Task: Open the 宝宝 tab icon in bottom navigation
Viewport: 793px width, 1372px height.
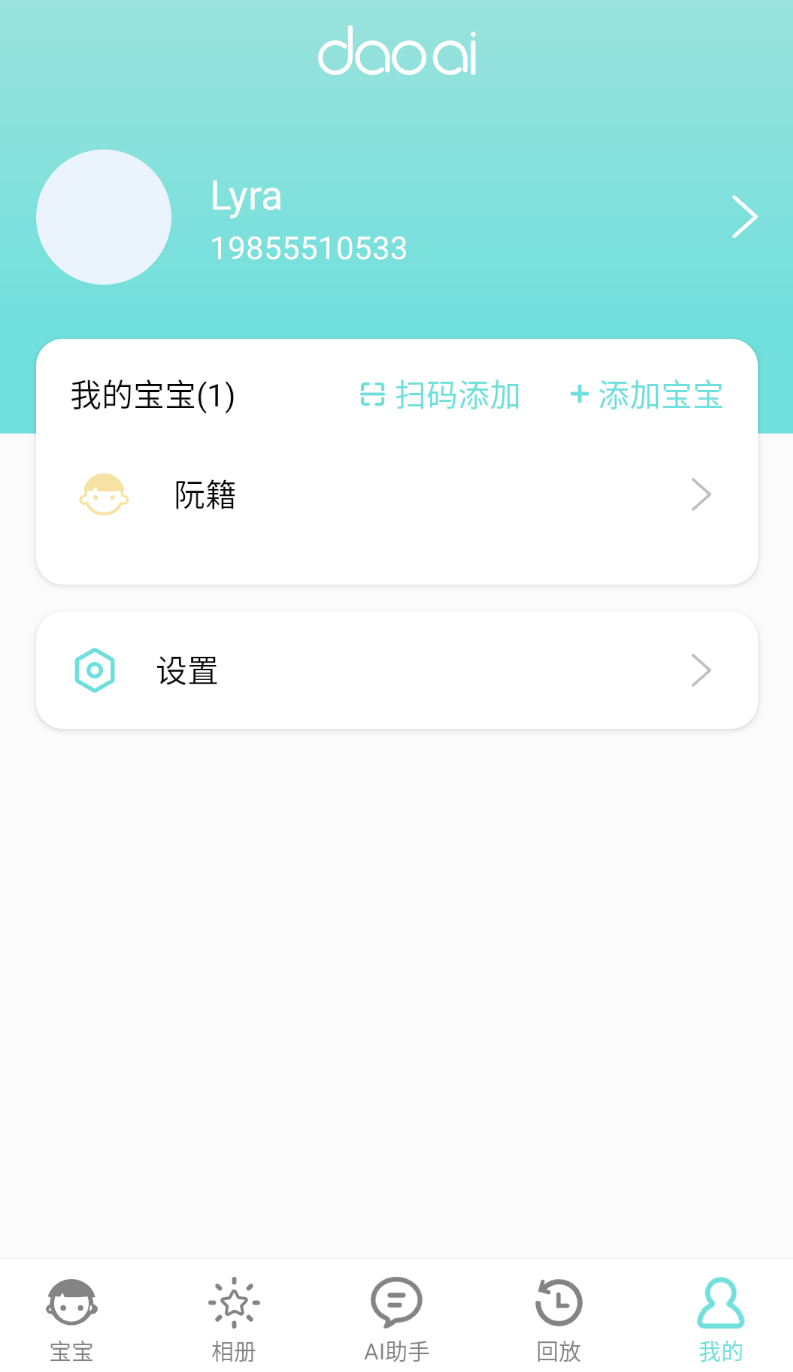Action: 70,1302
